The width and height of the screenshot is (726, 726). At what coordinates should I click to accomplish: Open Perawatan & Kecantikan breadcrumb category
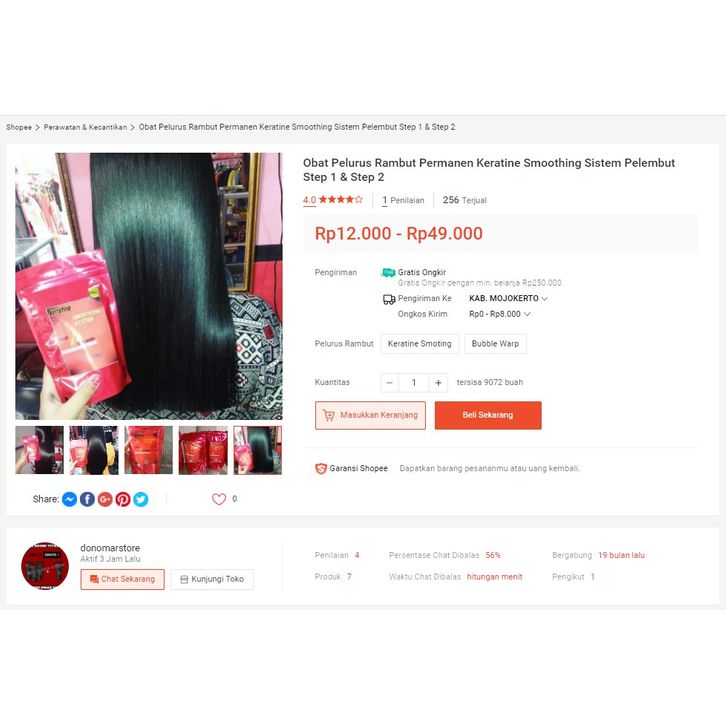85,127
